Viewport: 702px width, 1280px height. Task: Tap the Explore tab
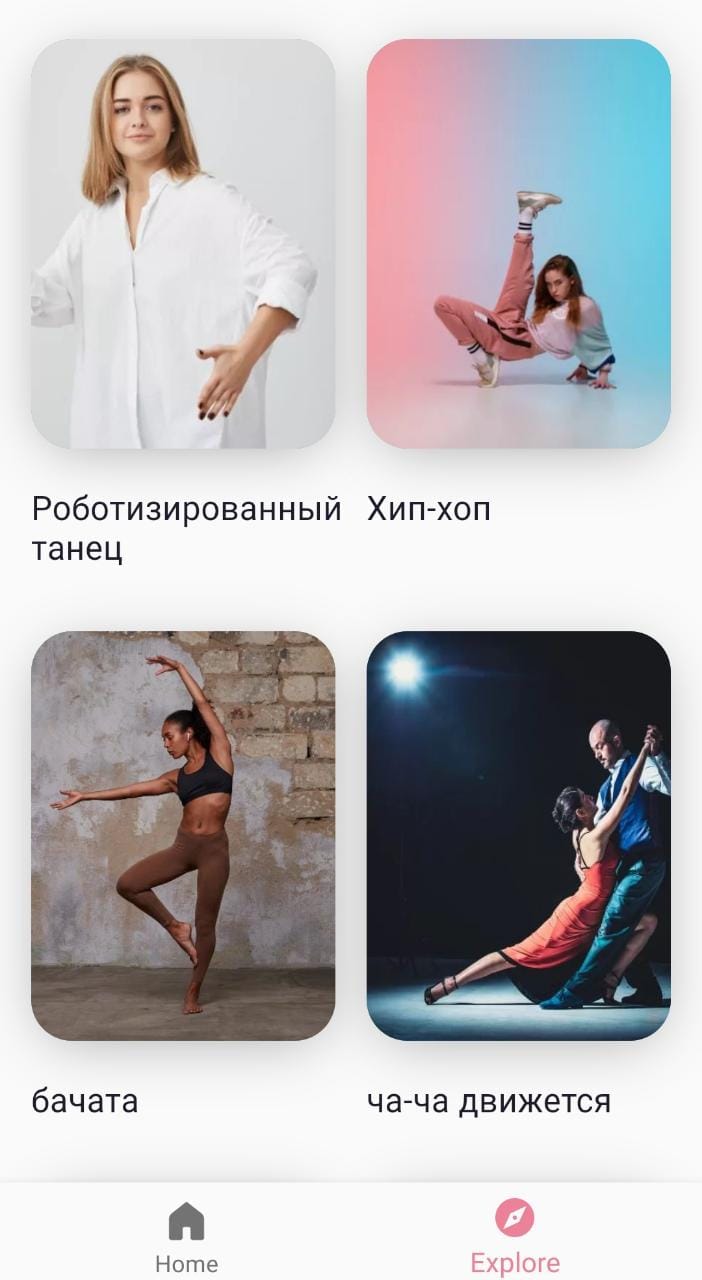[x=515, y=1237]
